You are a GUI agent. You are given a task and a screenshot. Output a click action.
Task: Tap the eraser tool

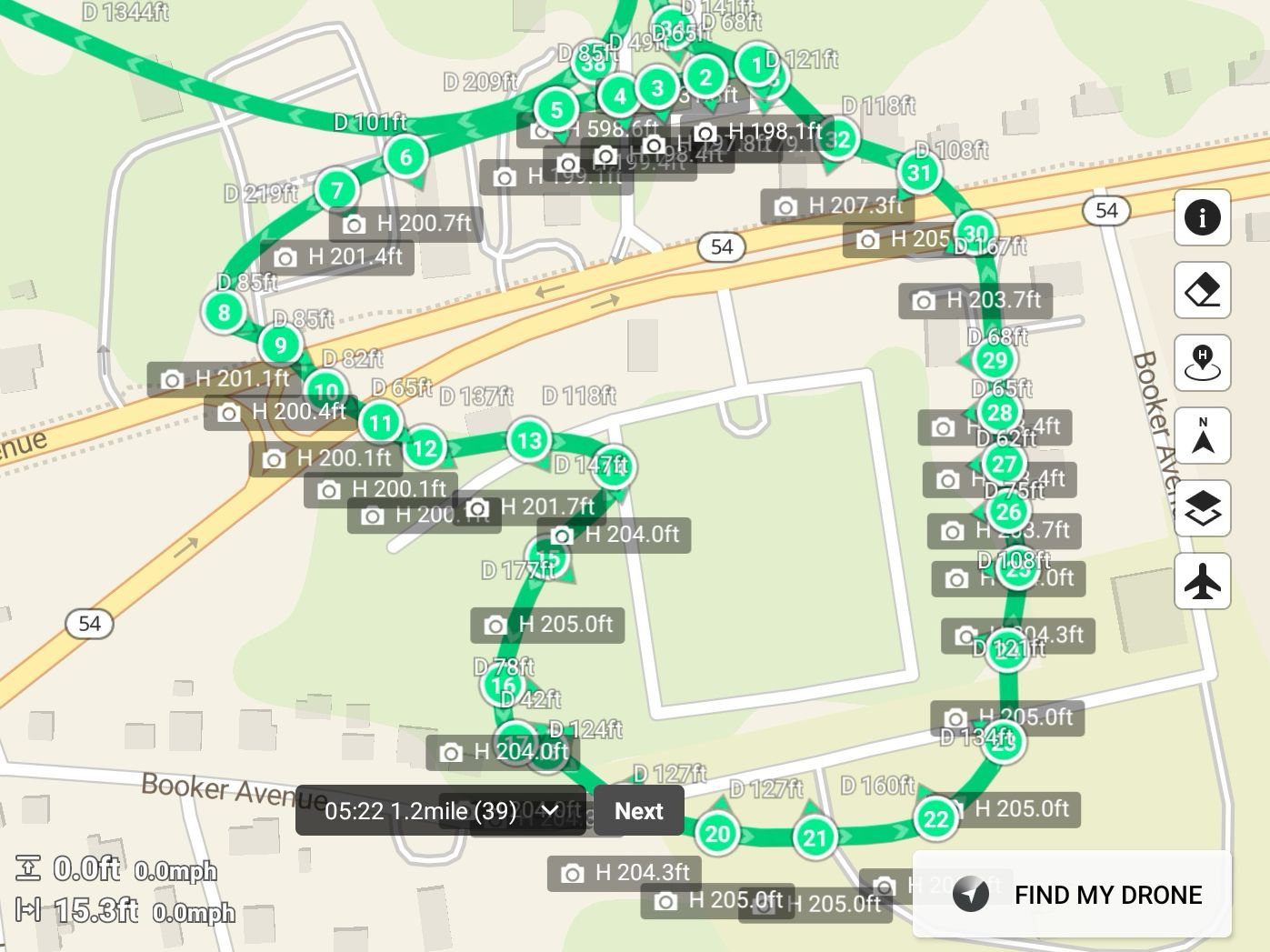pos(1202,290)
